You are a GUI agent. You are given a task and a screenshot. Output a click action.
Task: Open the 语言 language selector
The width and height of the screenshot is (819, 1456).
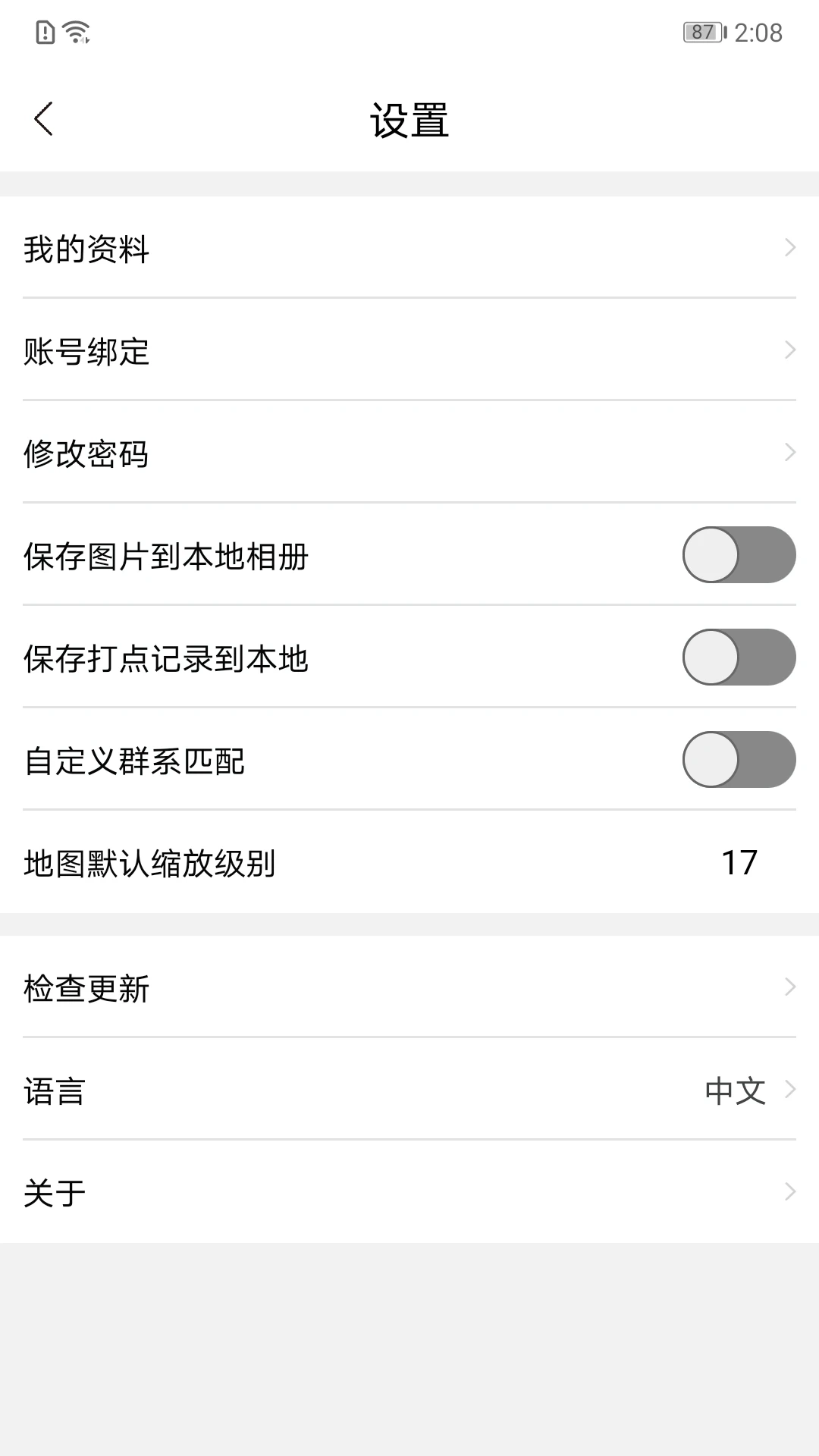point(409,1091)
